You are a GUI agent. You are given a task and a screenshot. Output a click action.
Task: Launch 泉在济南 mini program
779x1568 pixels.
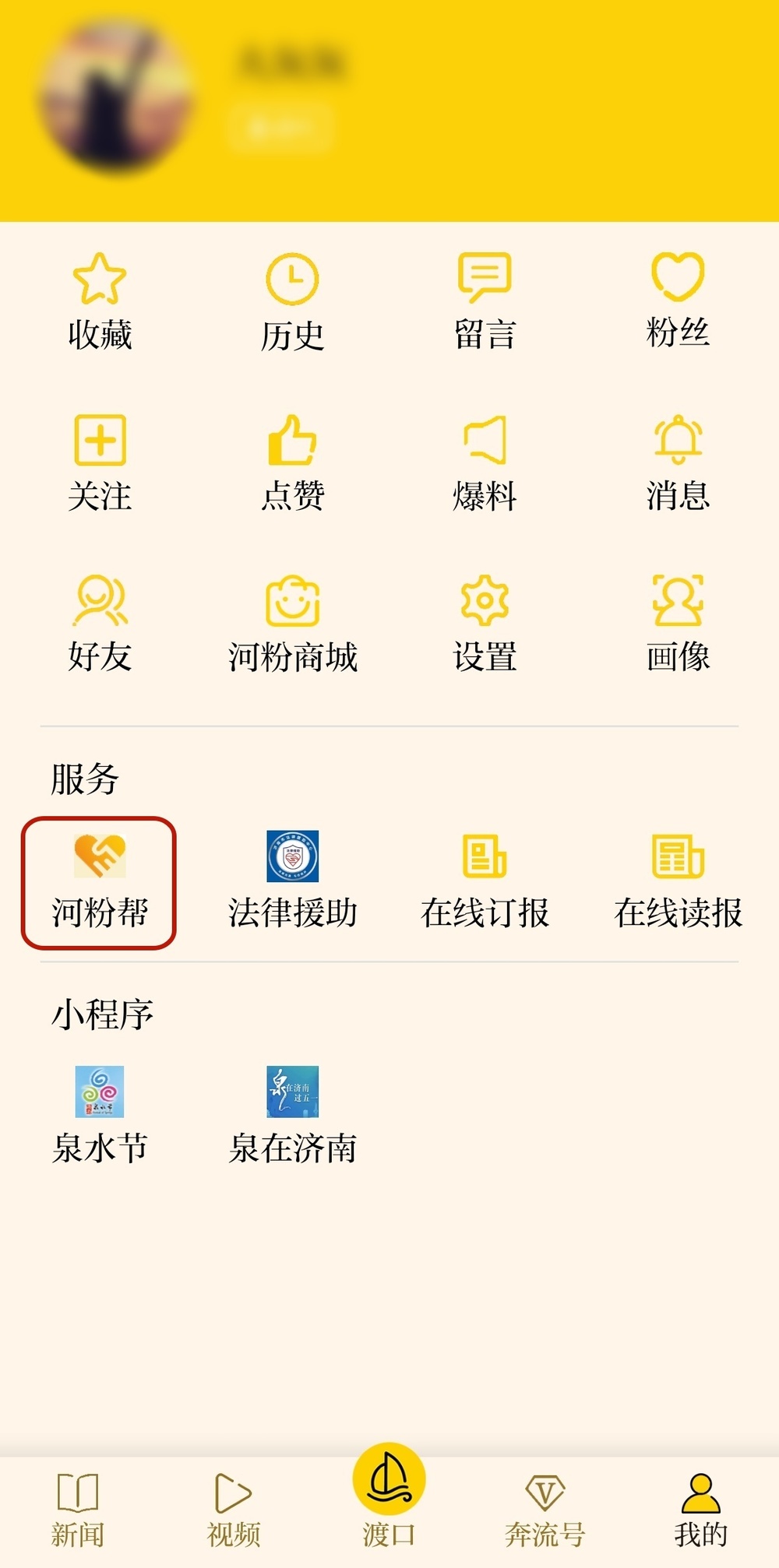(x=292, y=1116)
